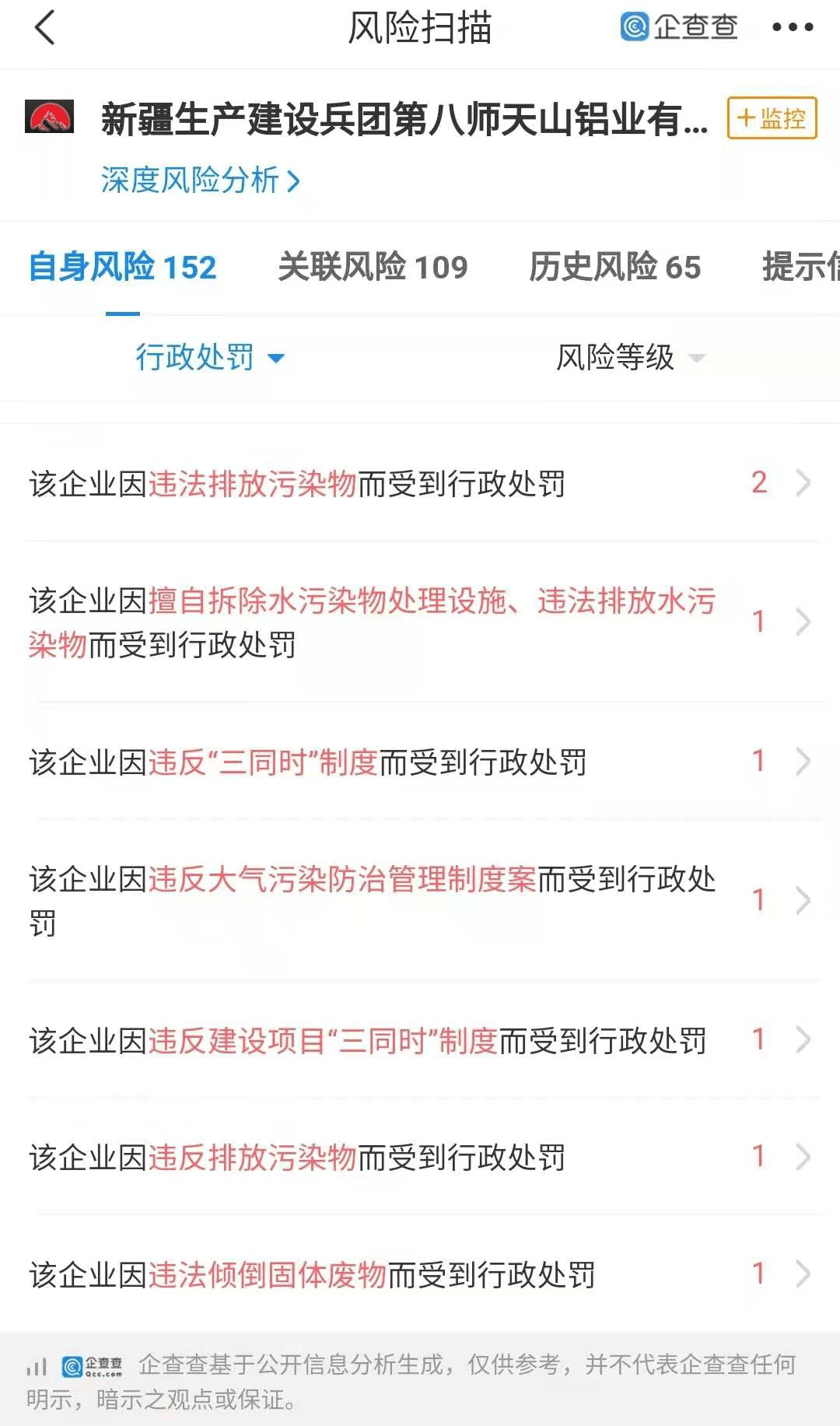Open the 违反排放污染物 penalty row
The width and height of the screenshot is (840, 1426).
pos(420,1158)
